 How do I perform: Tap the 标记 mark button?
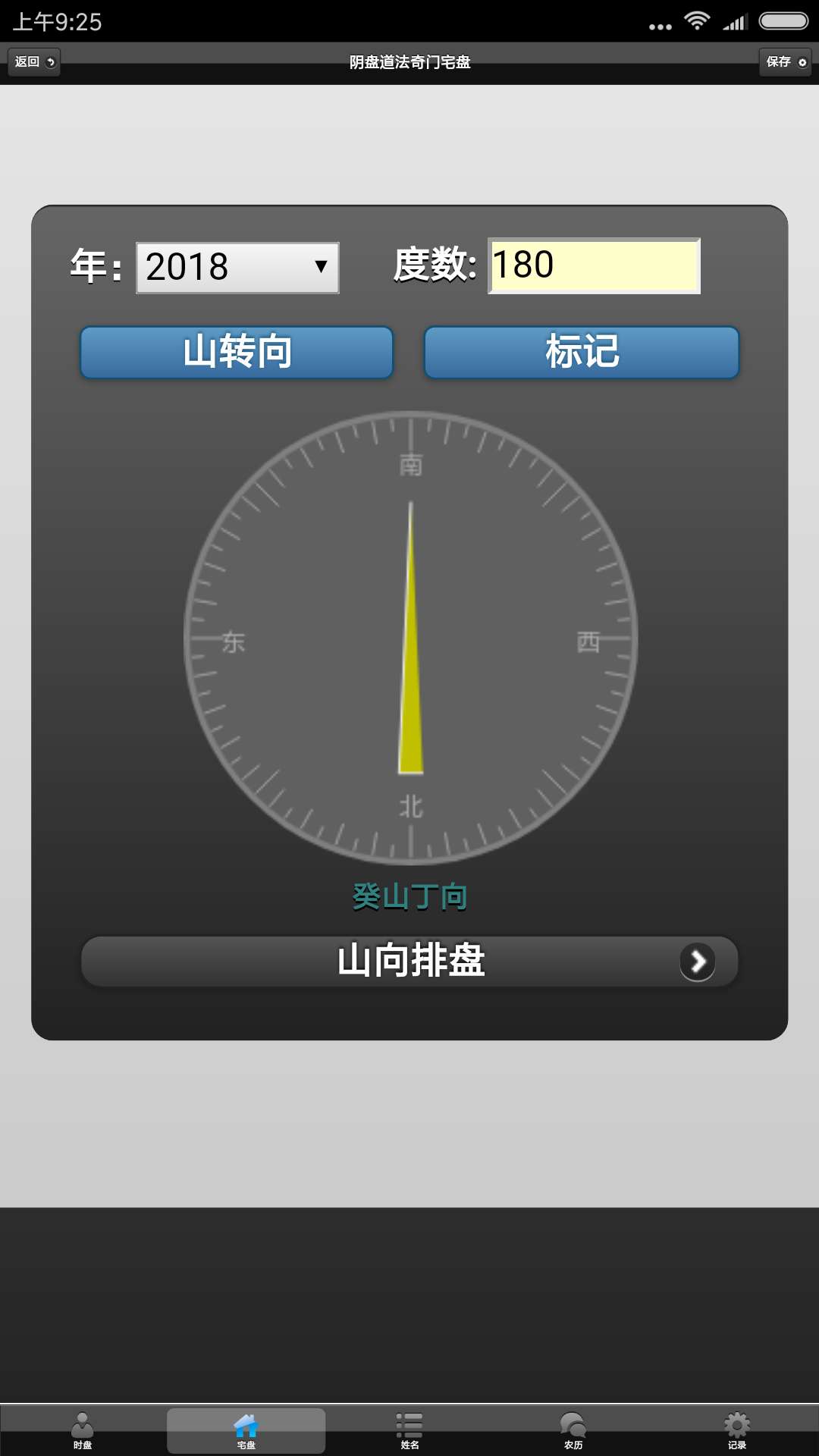point(582,353)
